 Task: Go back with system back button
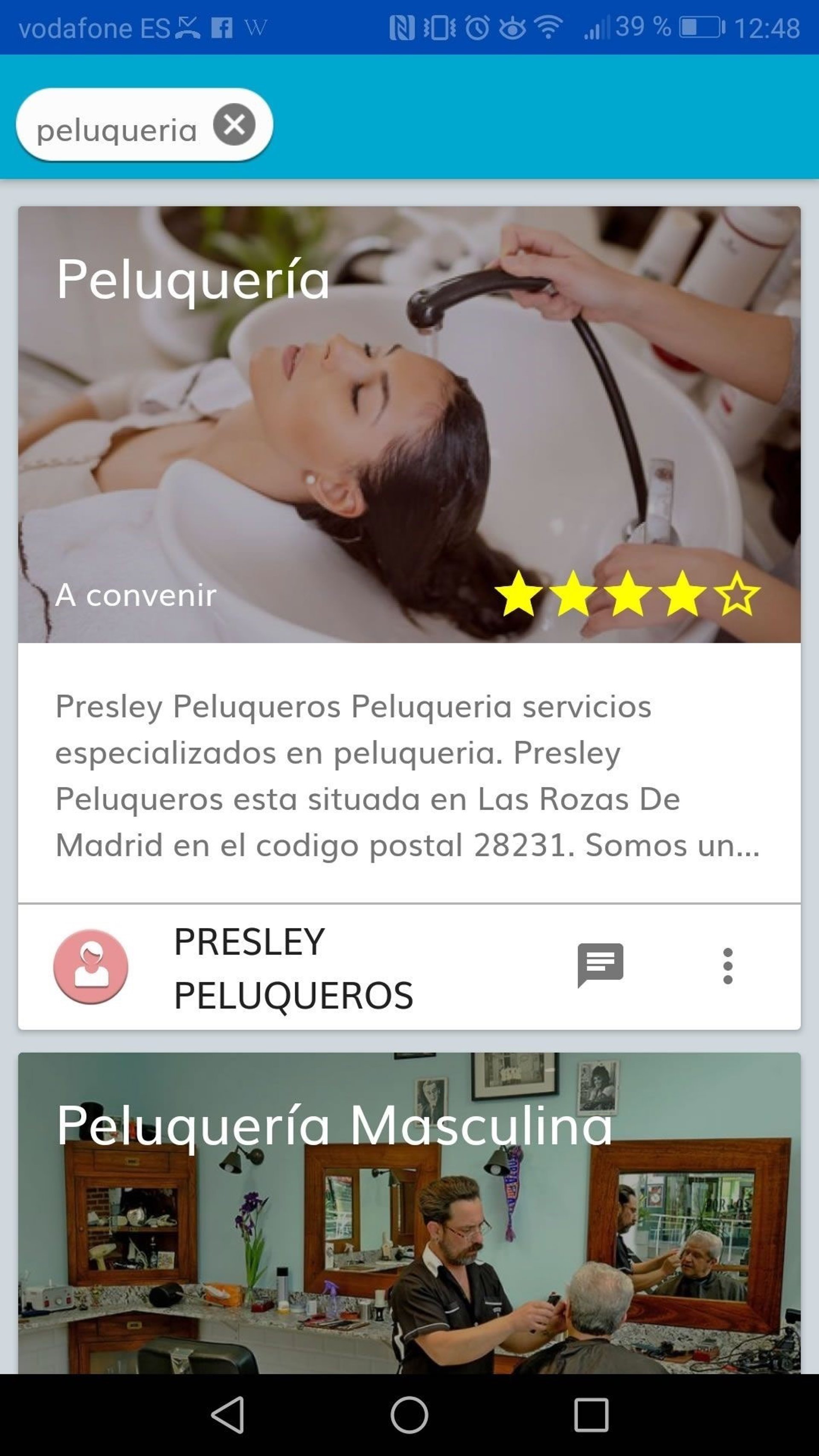(x=227, y=1415)
